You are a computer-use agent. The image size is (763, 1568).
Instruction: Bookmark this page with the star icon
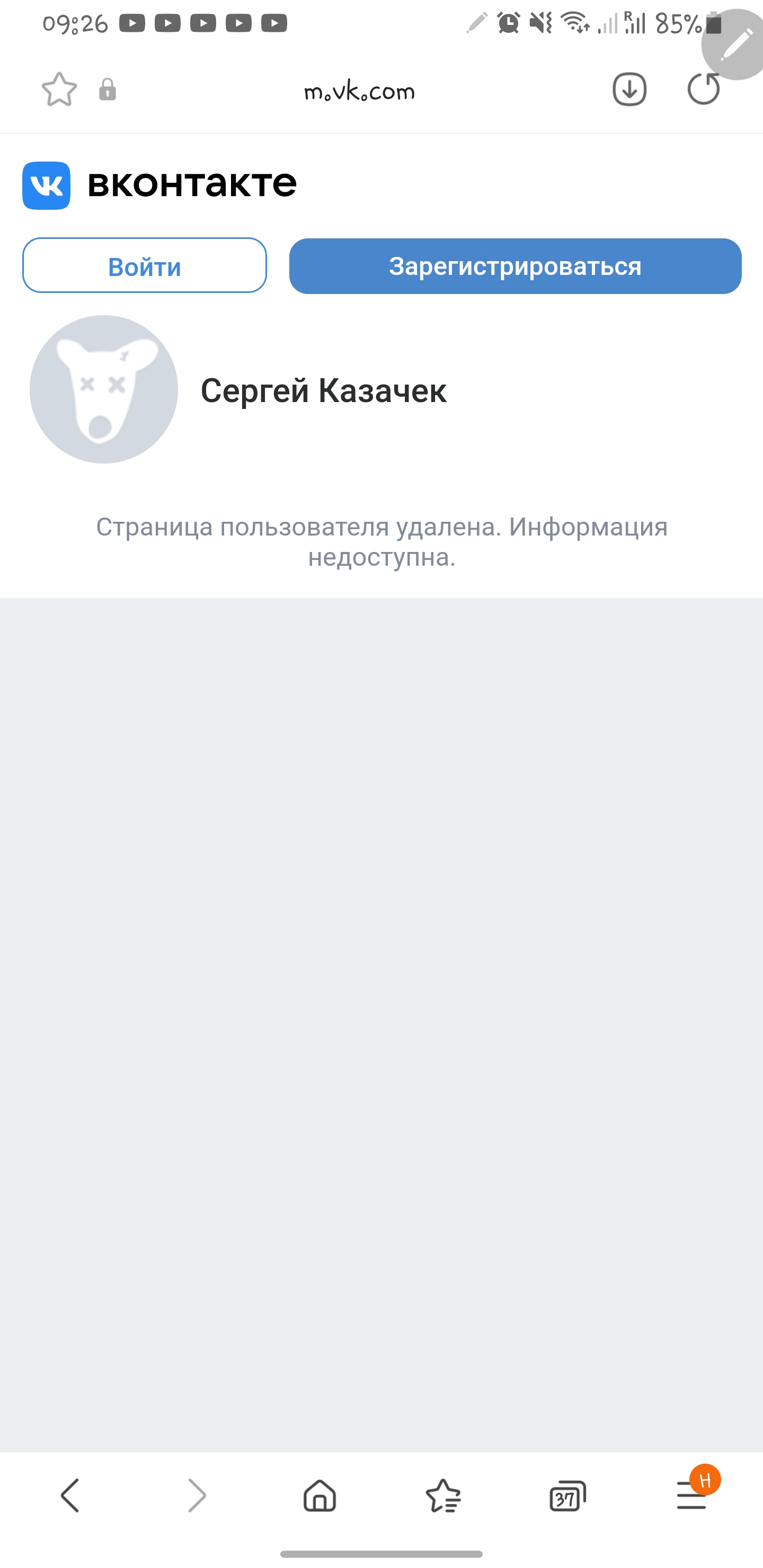click(x=59, y=90)
